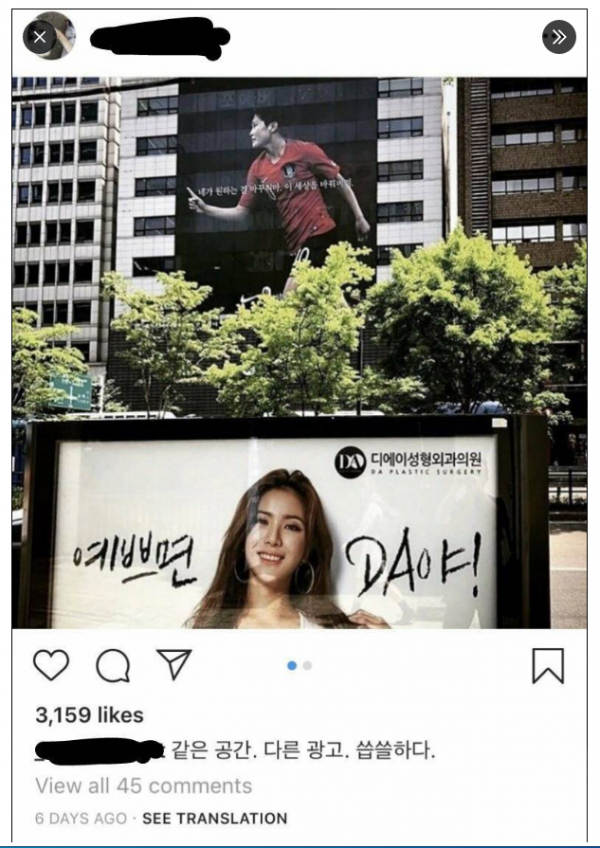The width and height of the screenshot is (600, 848).
Task: Share post via paper plane icon
Action: point(173,665)
